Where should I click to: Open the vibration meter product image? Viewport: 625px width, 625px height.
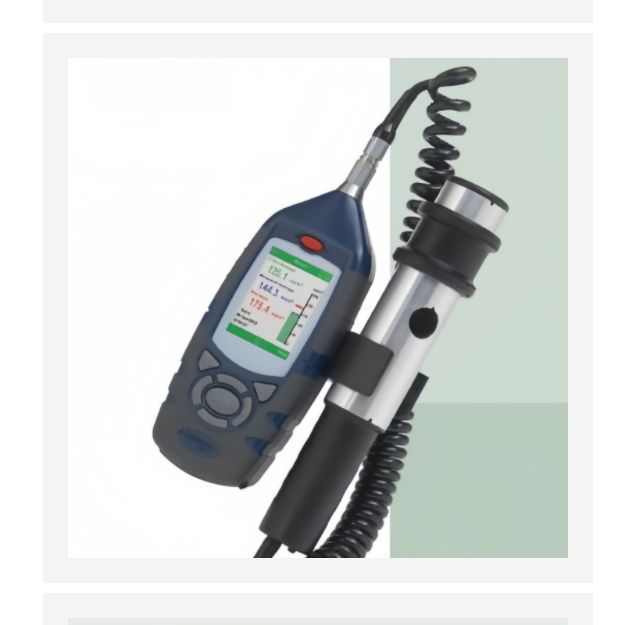point(317,307)
